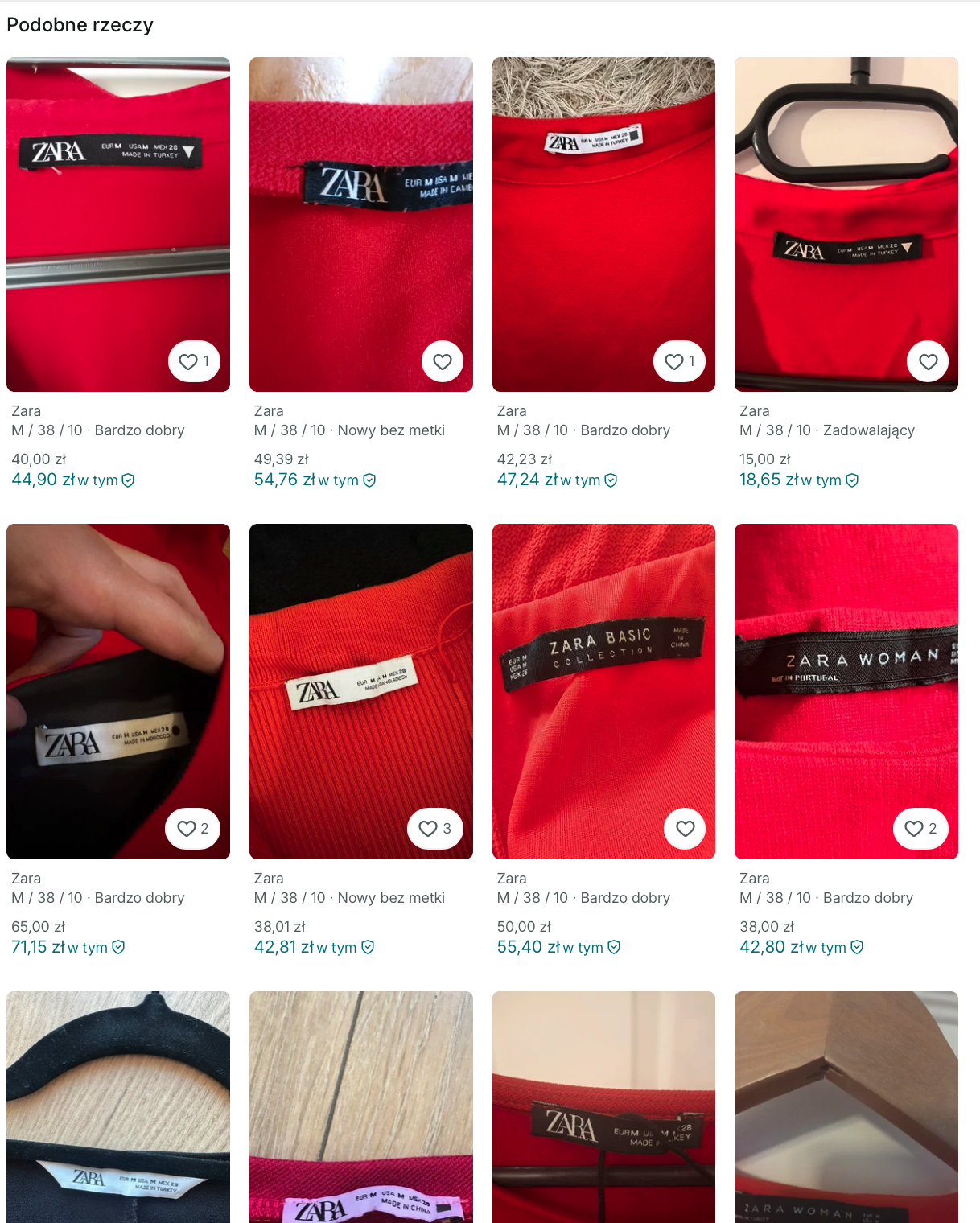Screen dimensions: 980x1223
Task: Like the Zara item priced 38,00 zł
Action: [x=920, y=829]
